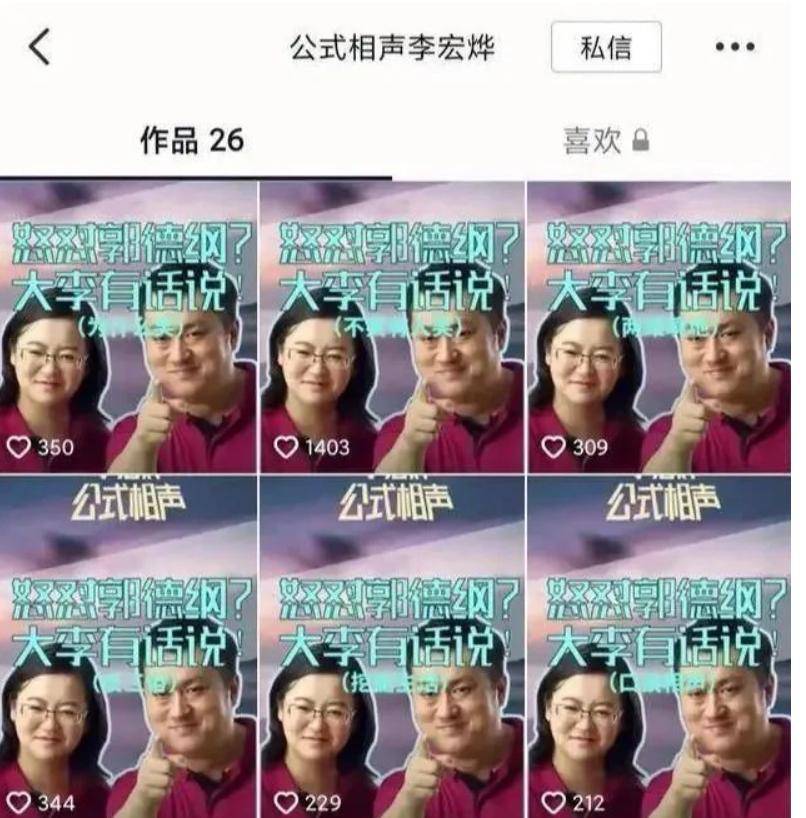Open the video with 350 likes

click(128, 328)
